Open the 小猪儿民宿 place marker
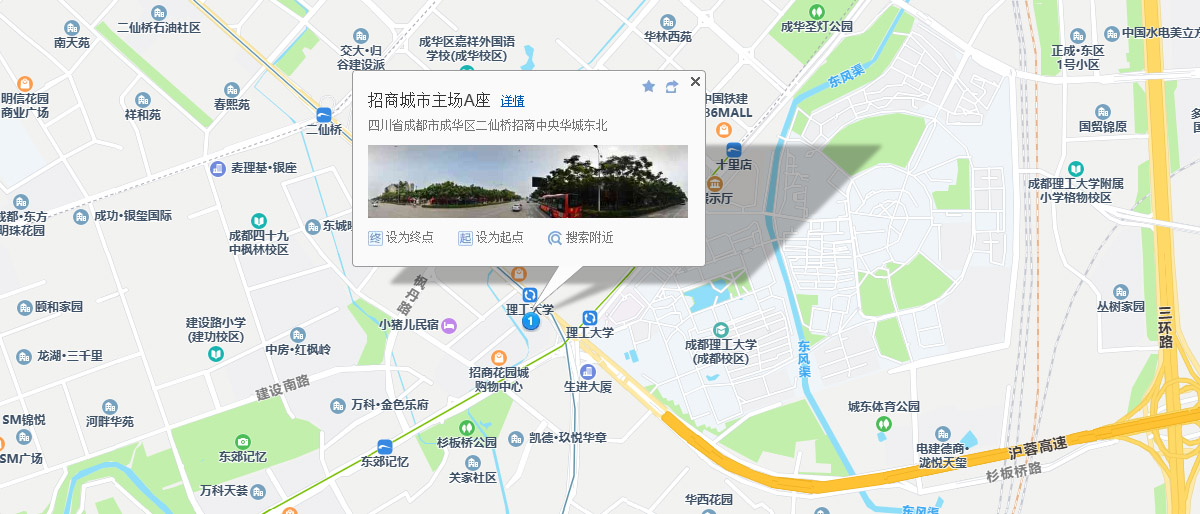The image size is (1200, 514). tap(450, 325)
